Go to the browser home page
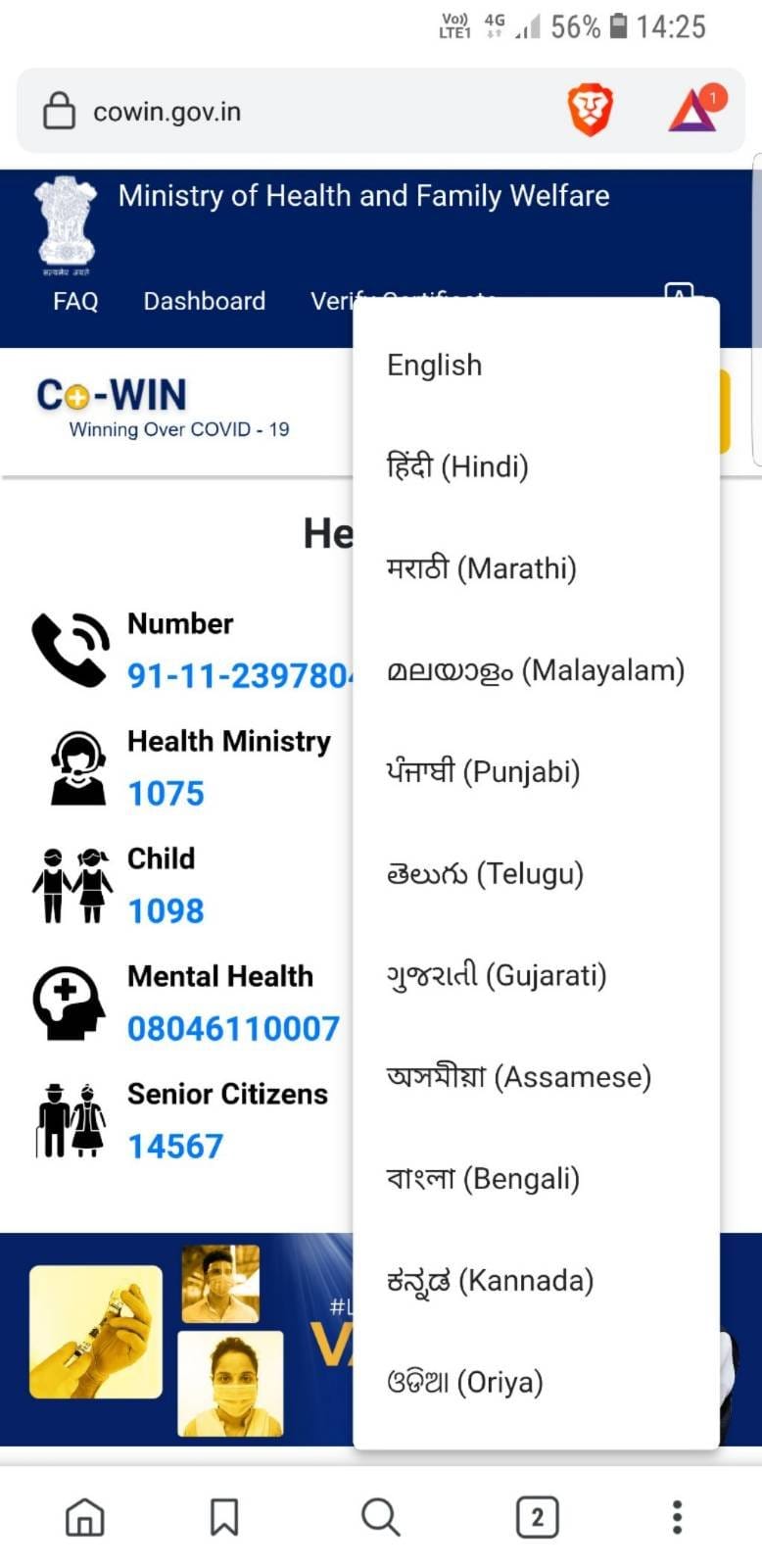 [x=85, y=1517]
